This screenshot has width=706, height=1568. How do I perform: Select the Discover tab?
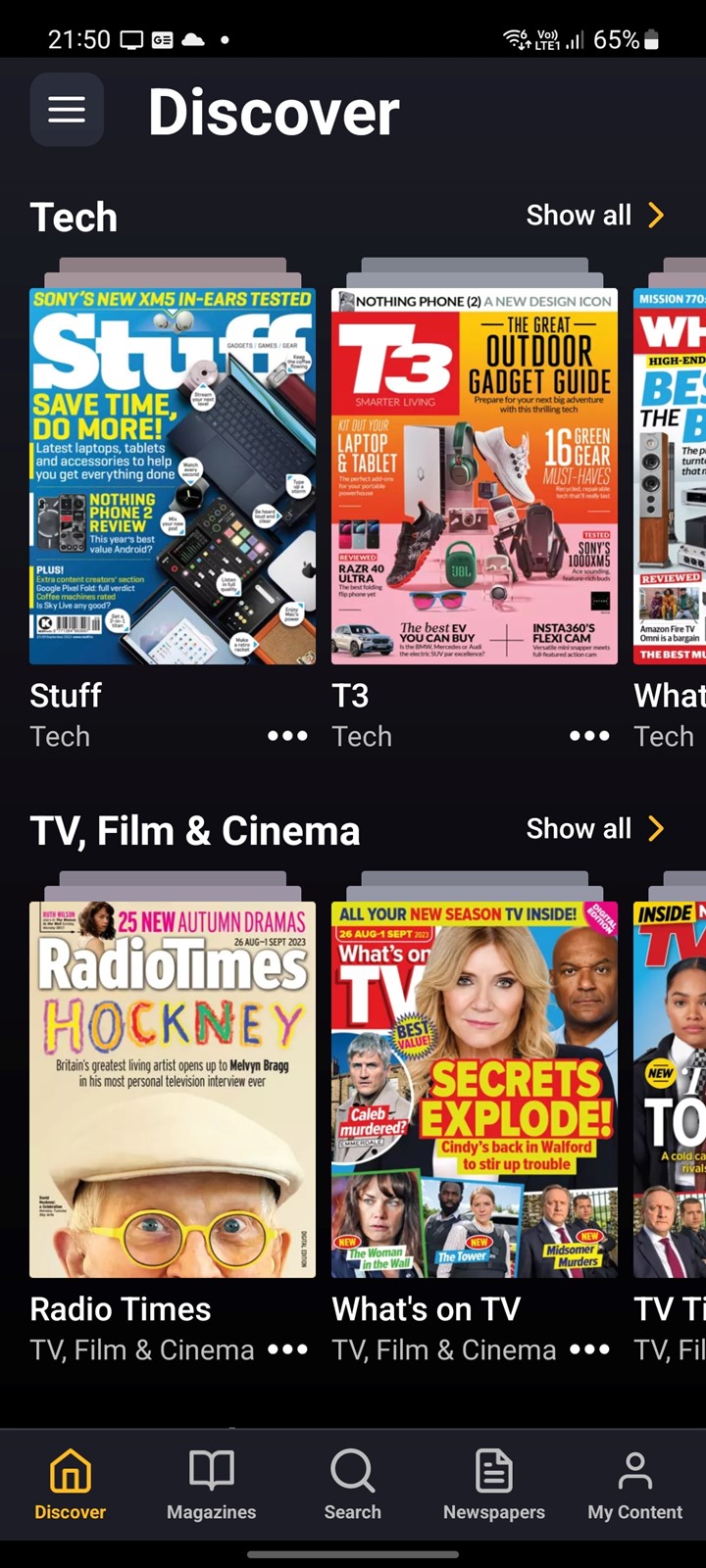[x=71, y=1485]
